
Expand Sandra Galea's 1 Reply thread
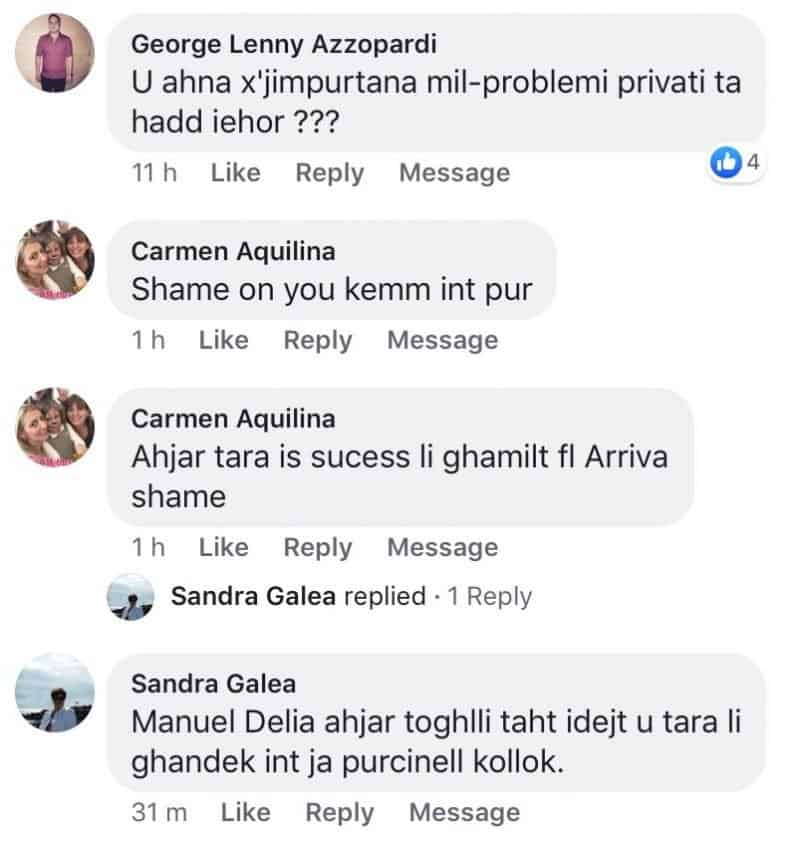point(489,597)
